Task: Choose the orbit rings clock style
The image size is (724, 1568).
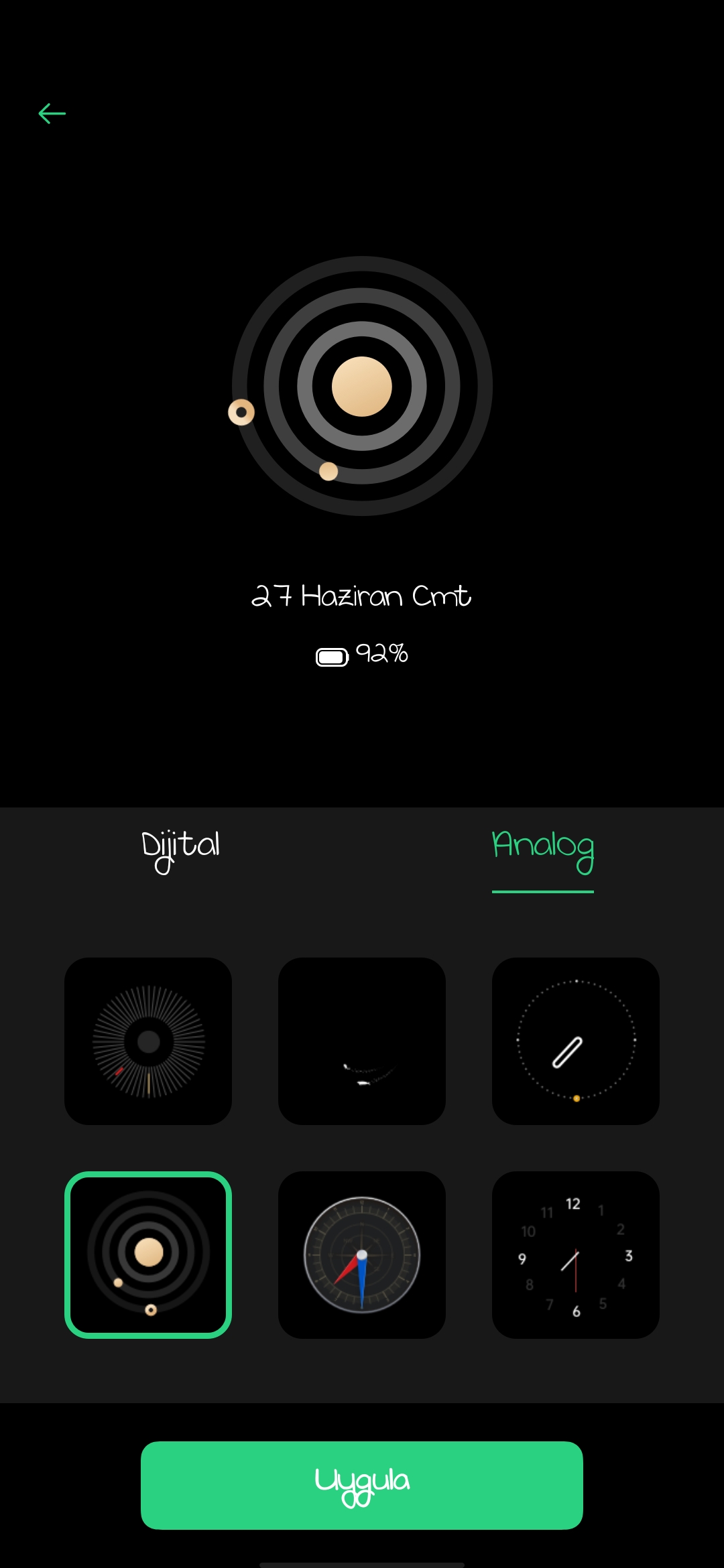Action: click(148, 1255)
